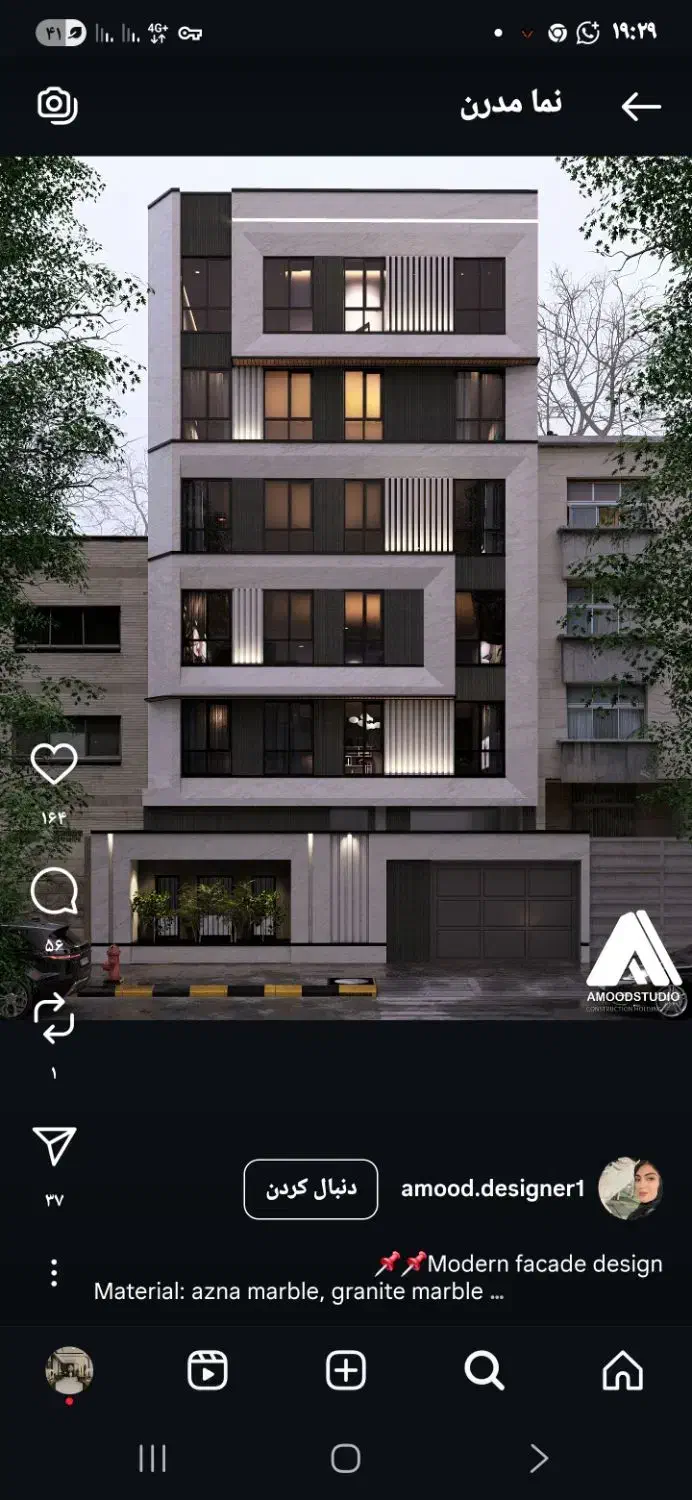Share the post via paper plane icon
The image size is (692, 1500).
[54, 1147]
